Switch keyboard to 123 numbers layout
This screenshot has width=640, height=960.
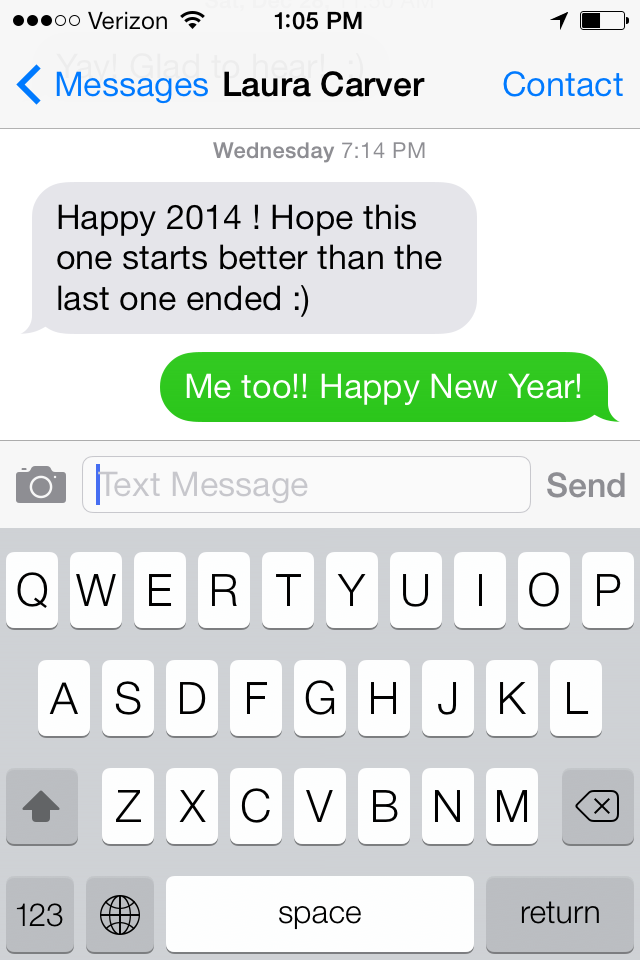click(x=40, y=914)
